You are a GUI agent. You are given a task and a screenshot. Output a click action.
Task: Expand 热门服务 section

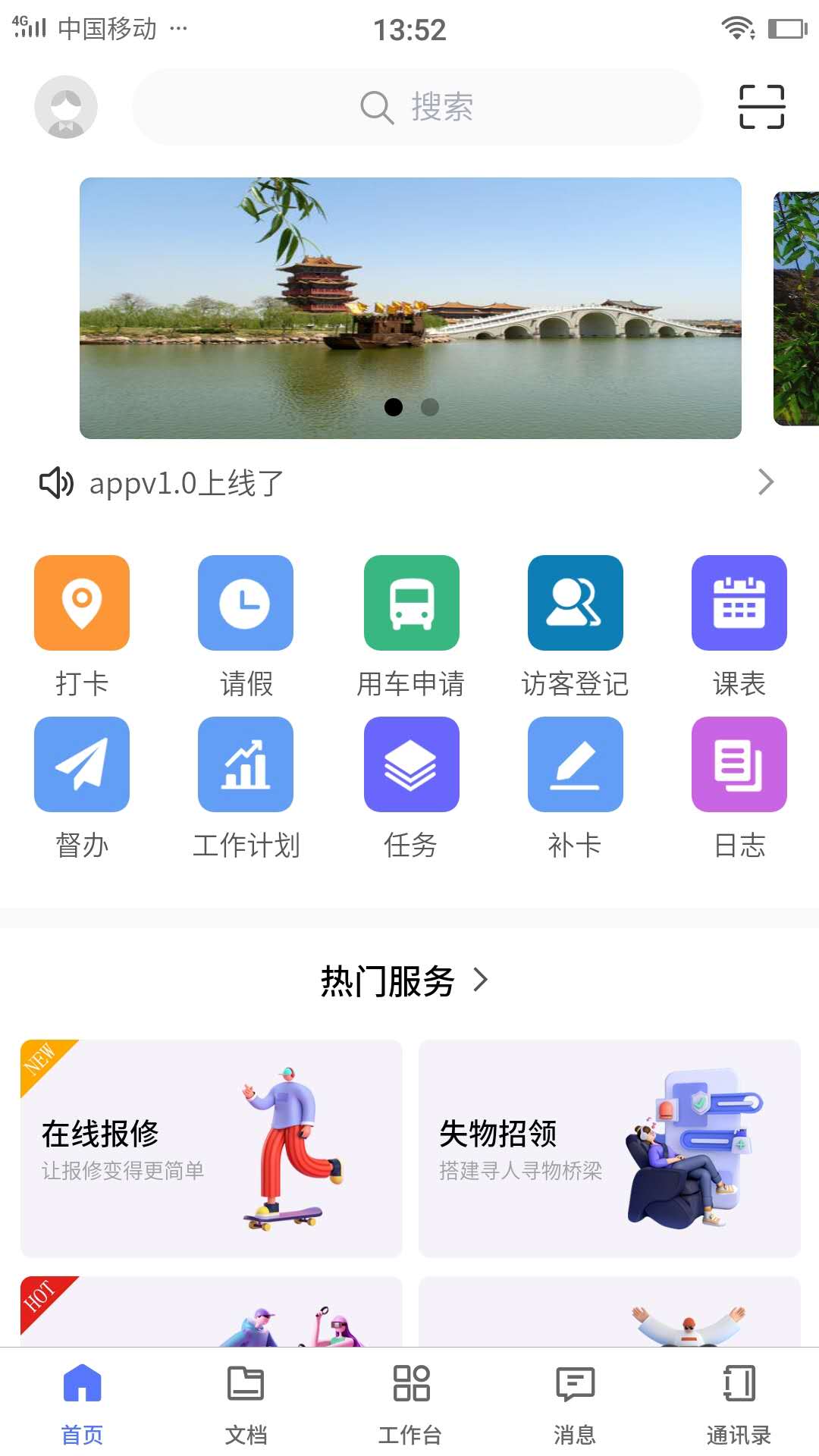tap(405, 981)
